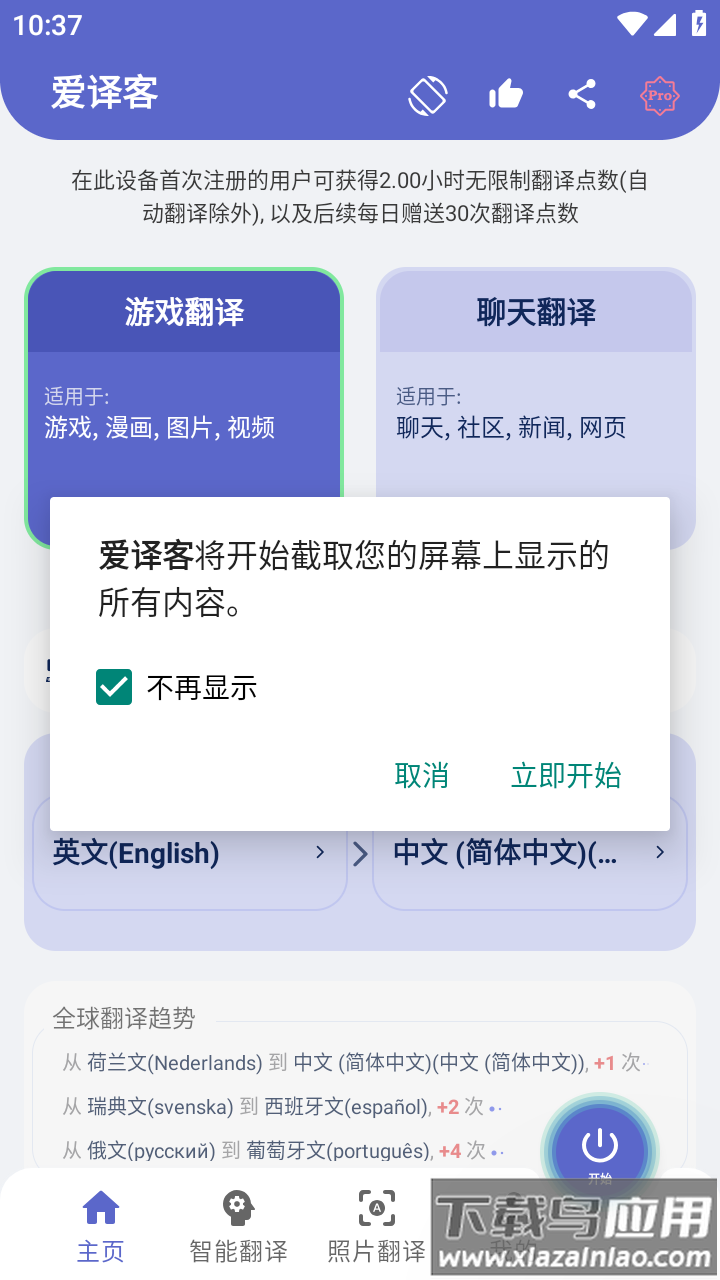Tap the thumbs-up rate icon

(506, 95)
